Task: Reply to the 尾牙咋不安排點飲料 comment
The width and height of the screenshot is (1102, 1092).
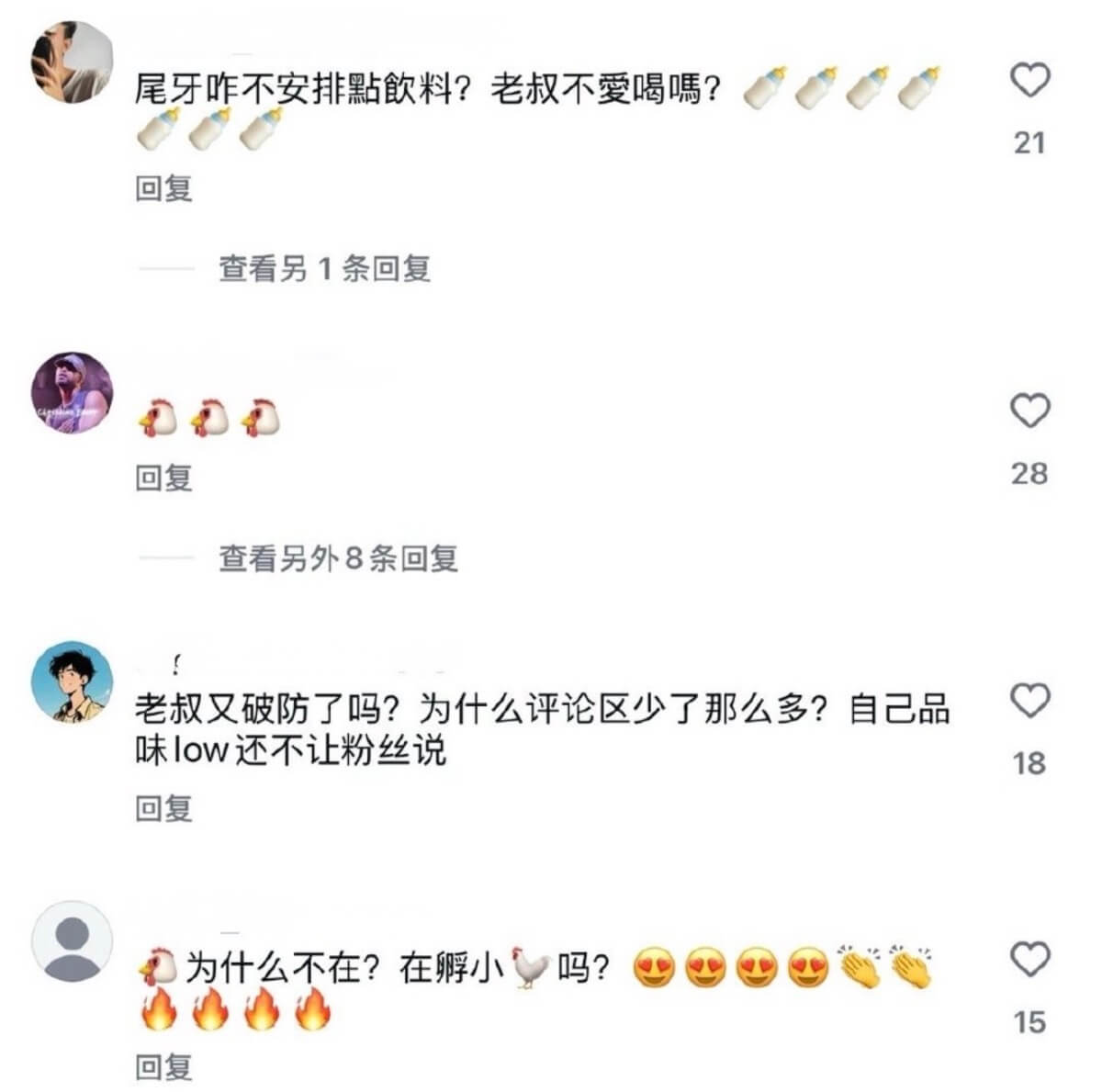Action: pyautogui.click(x=163, y=189)
